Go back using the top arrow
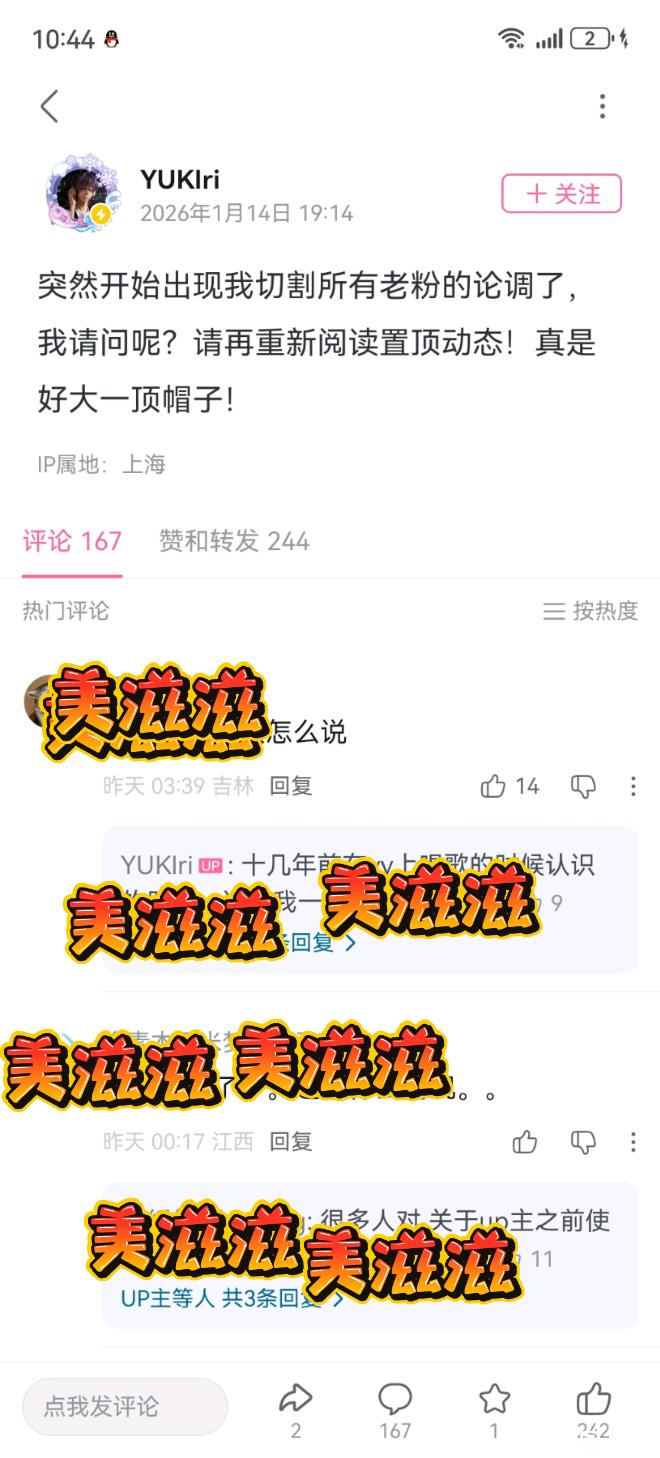The image size is (660, 1458). click(x=49, y=106)
